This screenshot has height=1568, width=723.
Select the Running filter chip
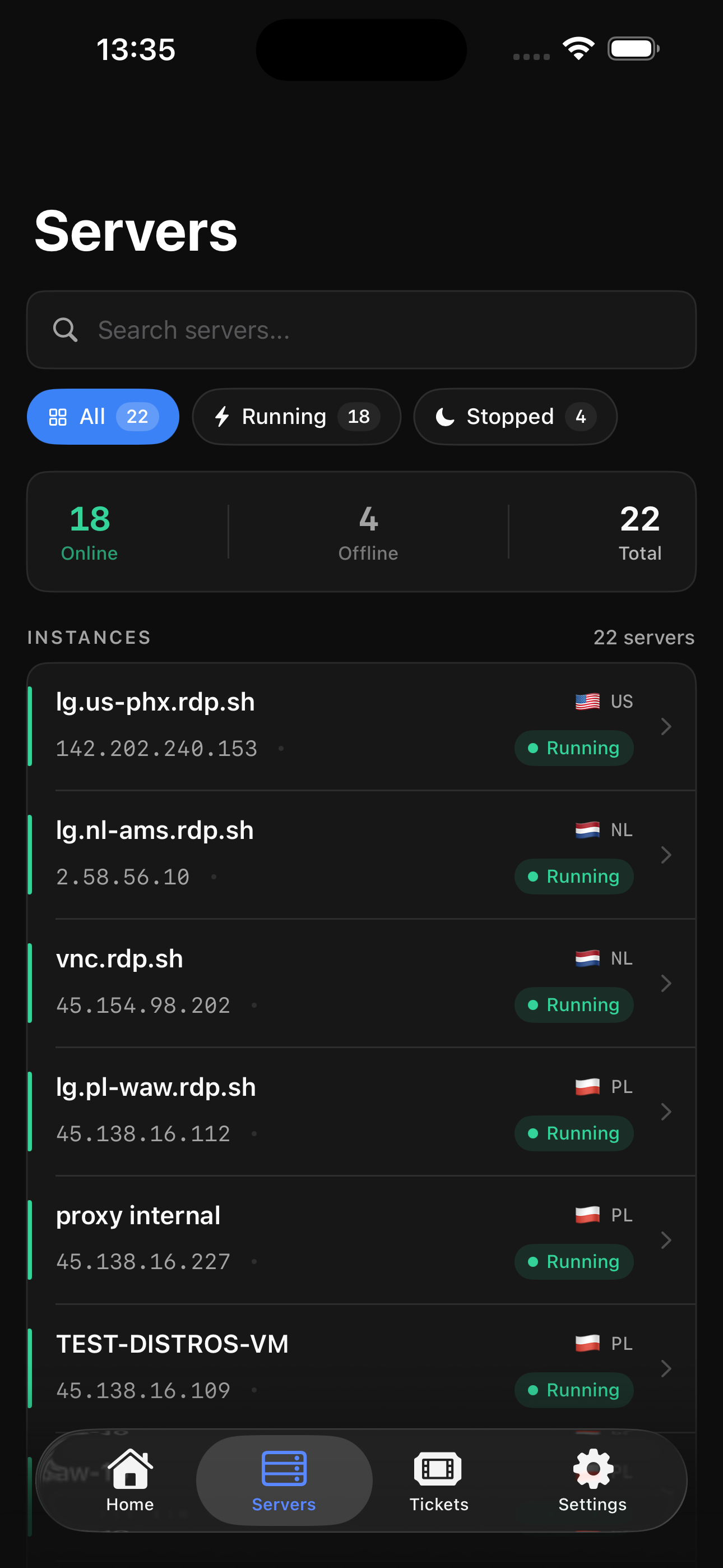coord(296,416)
